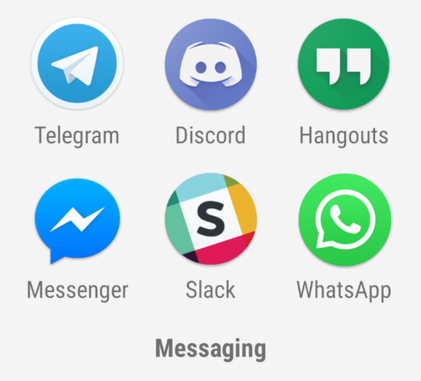Launch the Messenger app
This screenshot has width=421, height=381.
click(x=77, y=221)
